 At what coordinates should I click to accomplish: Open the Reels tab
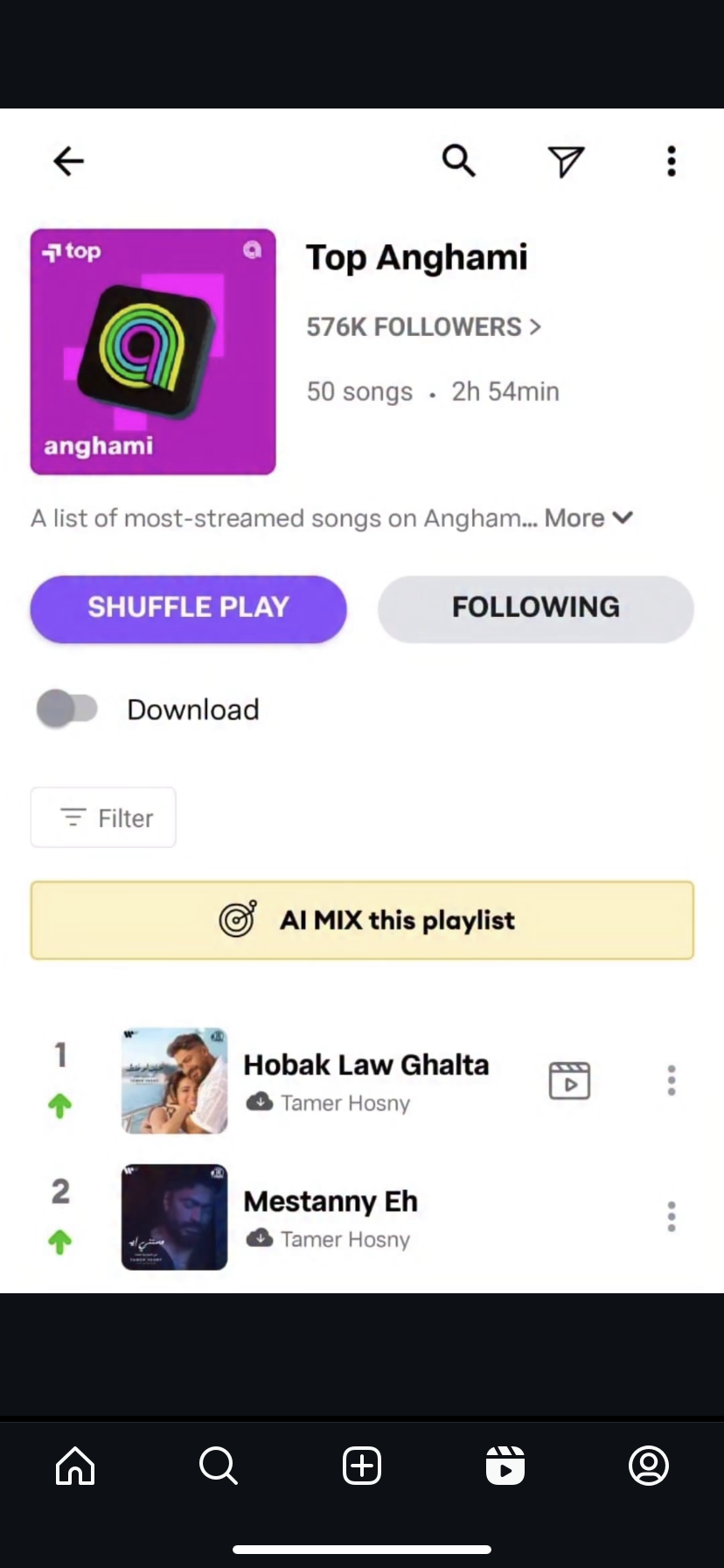pos(505,1466)
